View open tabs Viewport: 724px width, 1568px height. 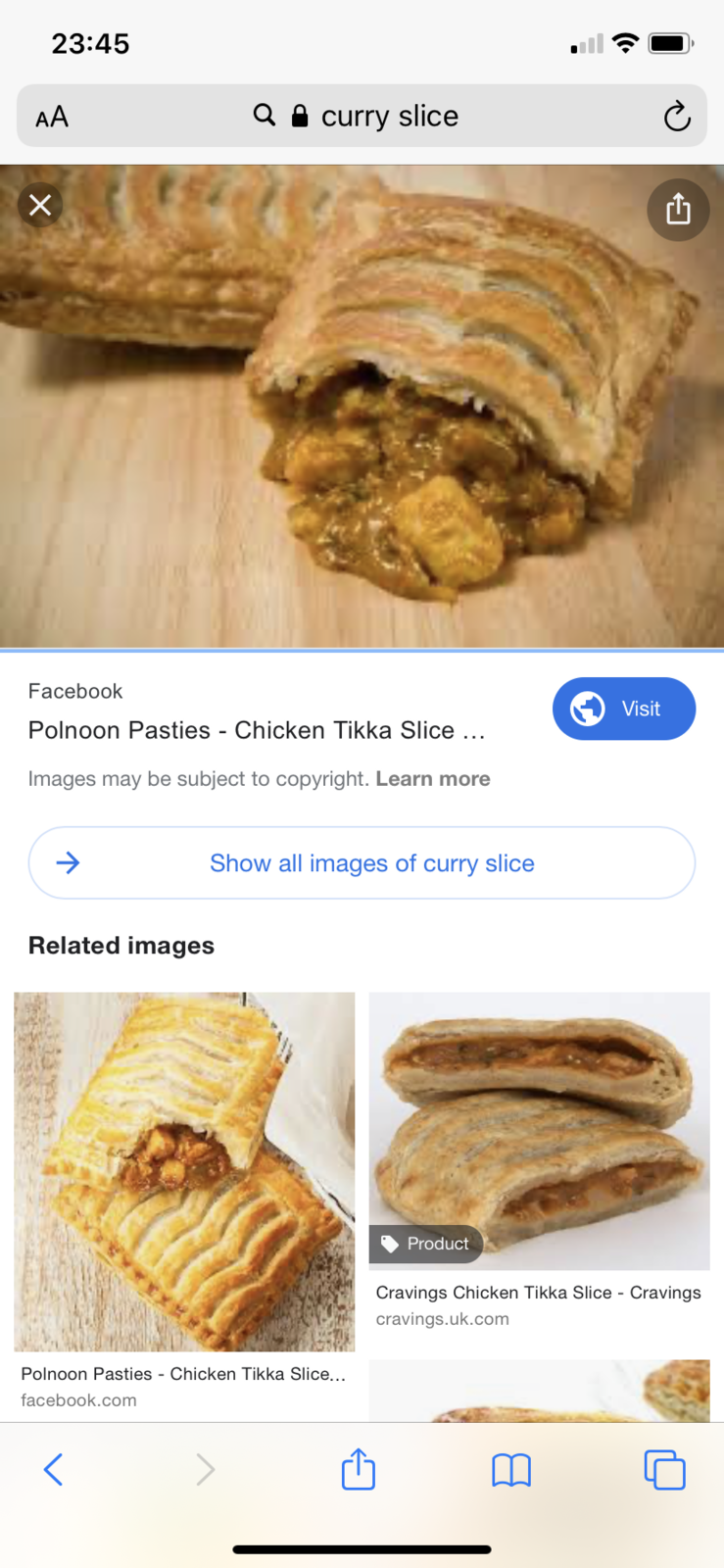[664, 1470]
